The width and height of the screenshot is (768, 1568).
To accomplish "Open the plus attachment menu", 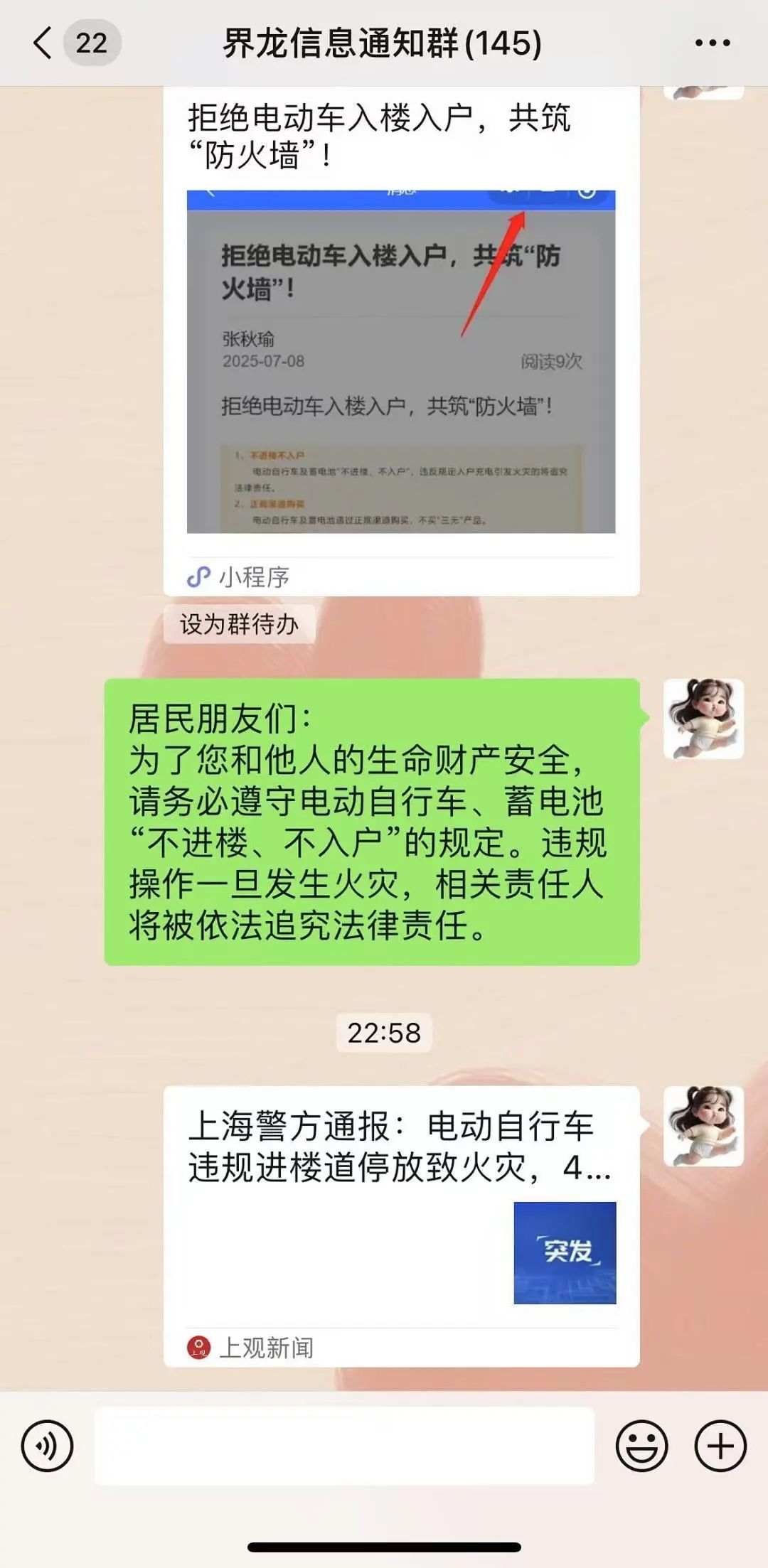I will coord(720,1446).
